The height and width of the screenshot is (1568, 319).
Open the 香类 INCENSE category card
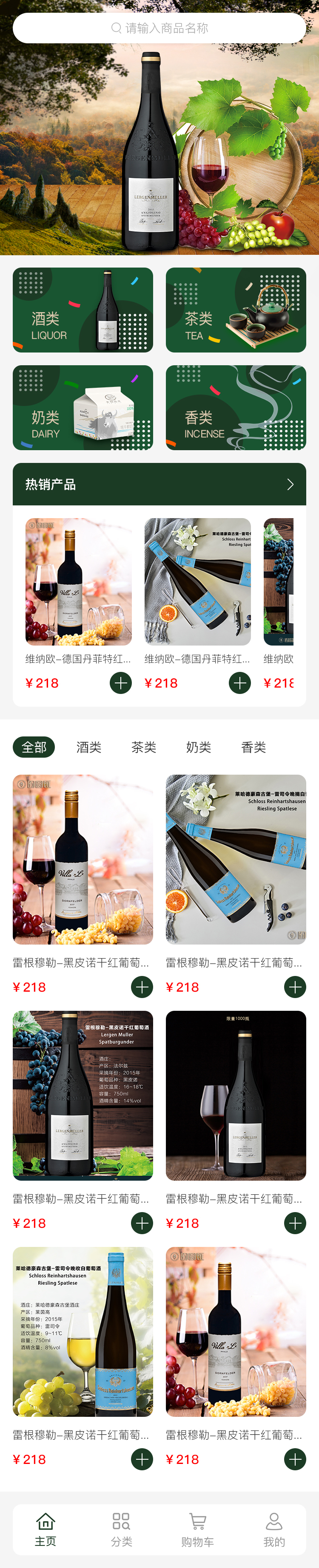pyautogui.click(x=236, y=407)
